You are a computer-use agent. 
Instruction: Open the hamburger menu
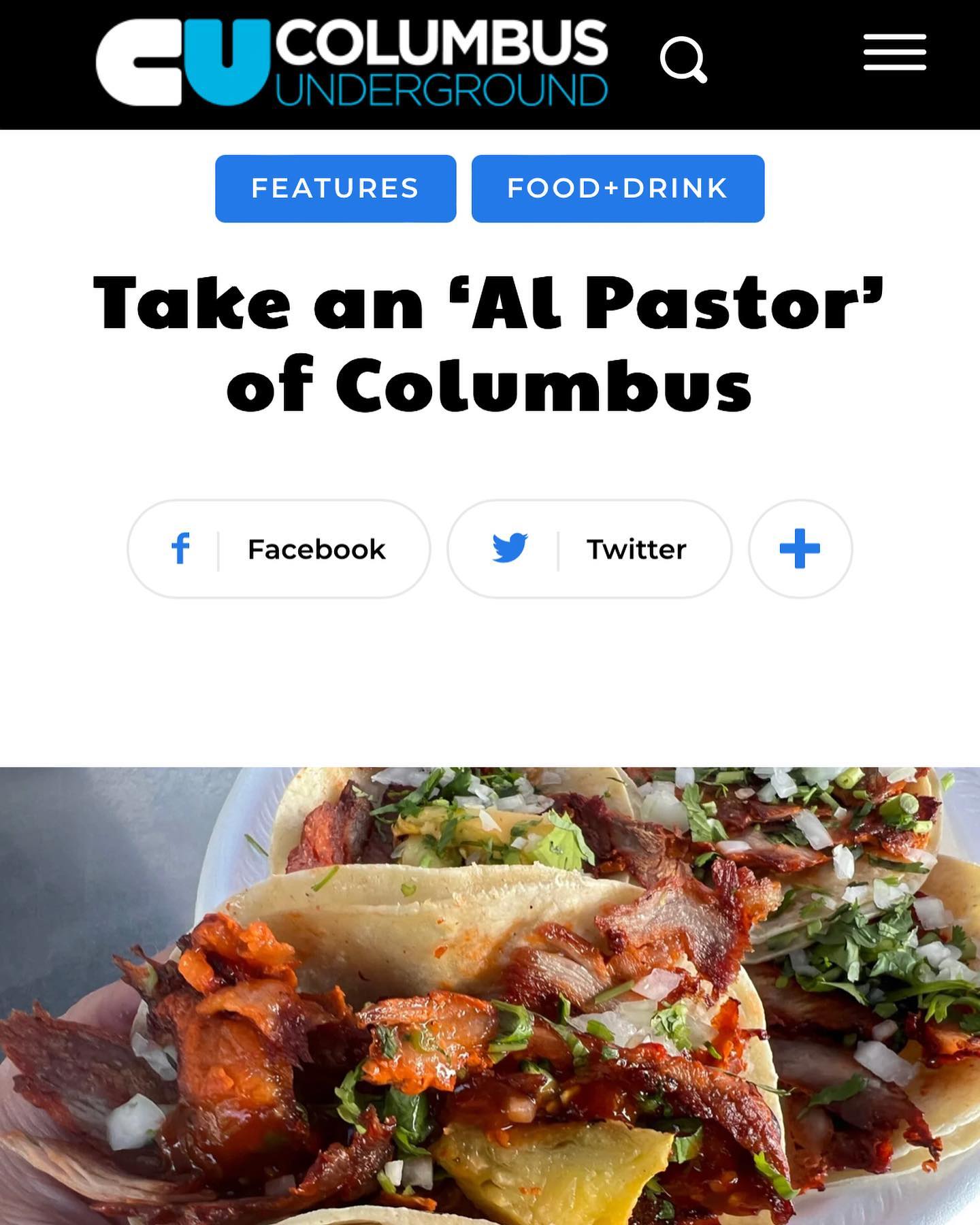pyautogui.click(x=894, y=52)
